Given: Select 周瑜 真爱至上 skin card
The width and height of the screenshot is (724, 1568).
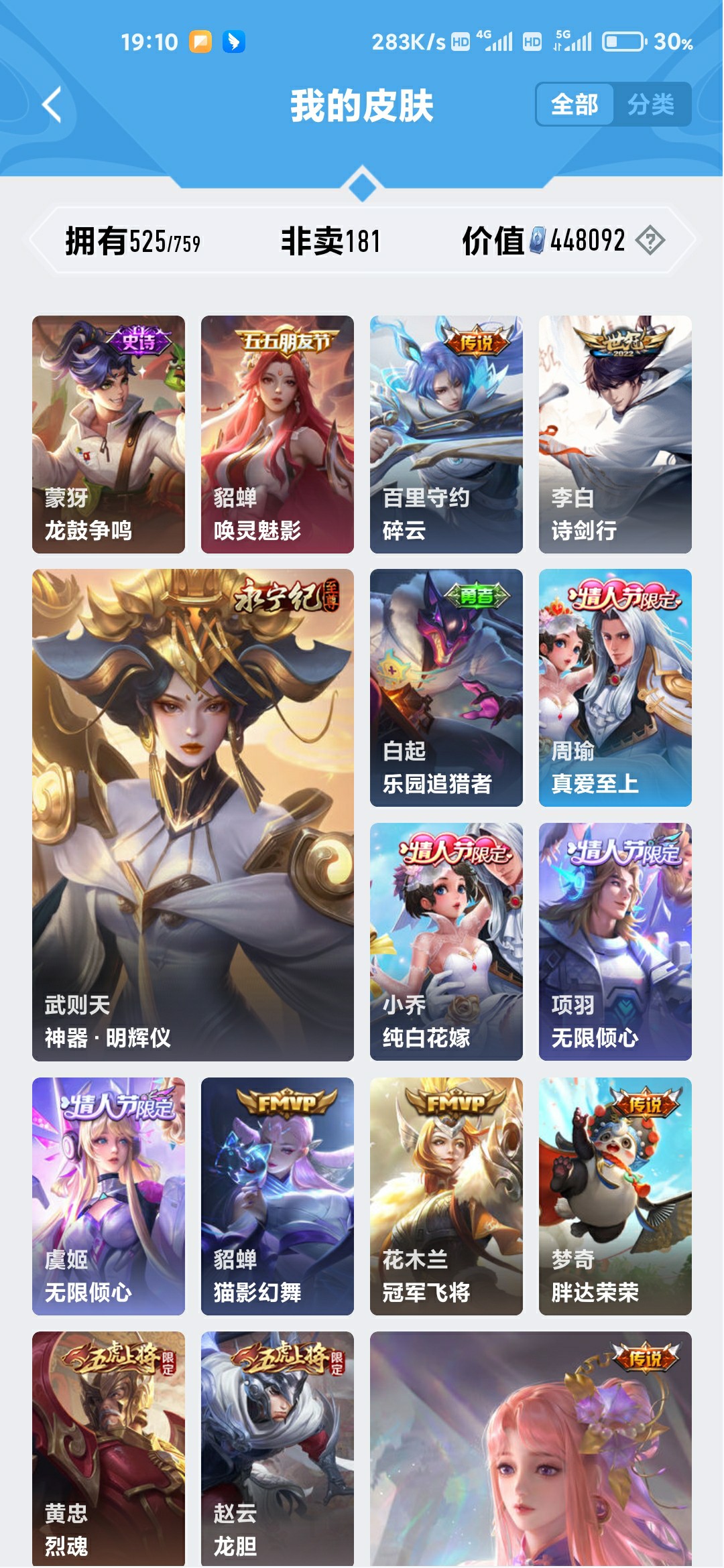Looking at the screenshot, I should 615,688.
